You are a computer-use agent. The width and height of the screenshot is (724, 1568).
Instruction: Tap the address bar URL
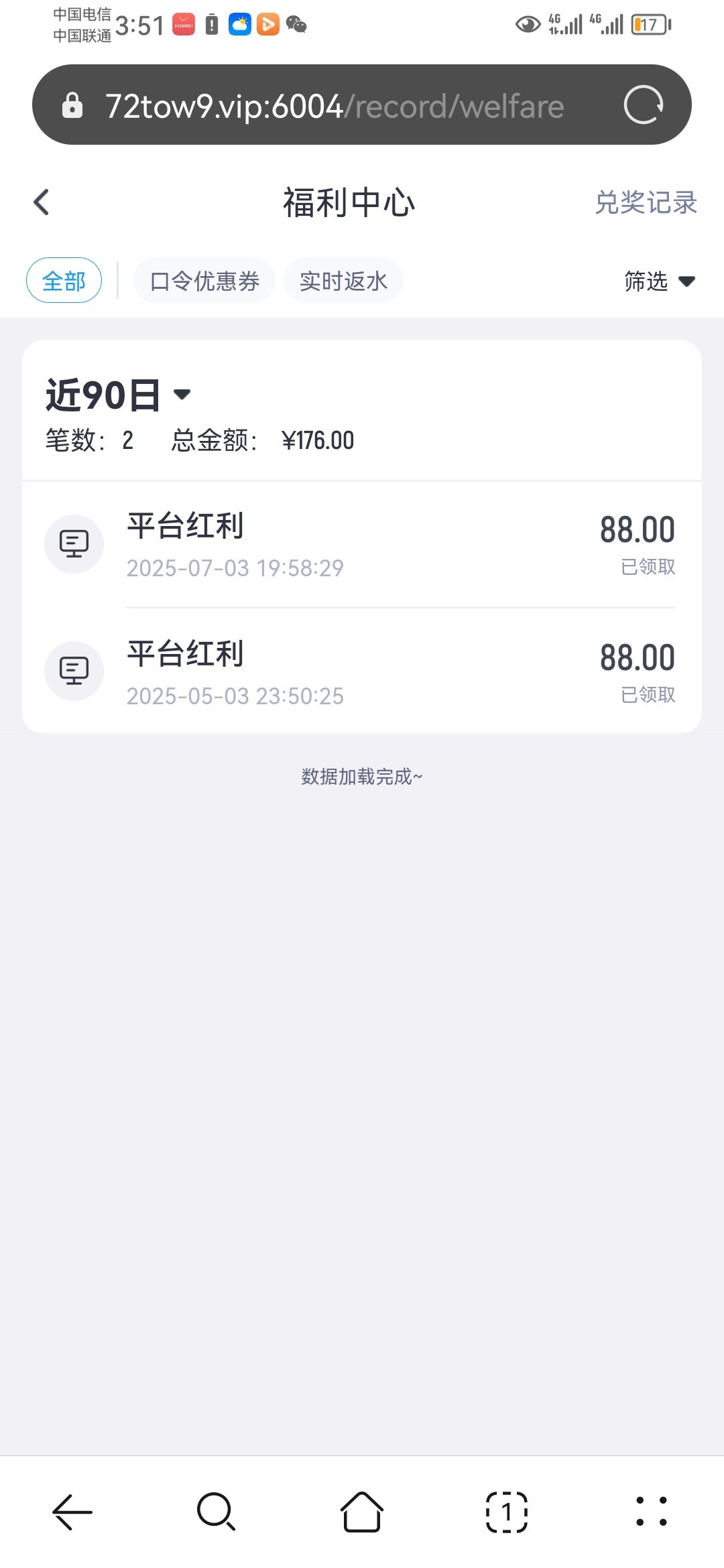coord(334,107)
